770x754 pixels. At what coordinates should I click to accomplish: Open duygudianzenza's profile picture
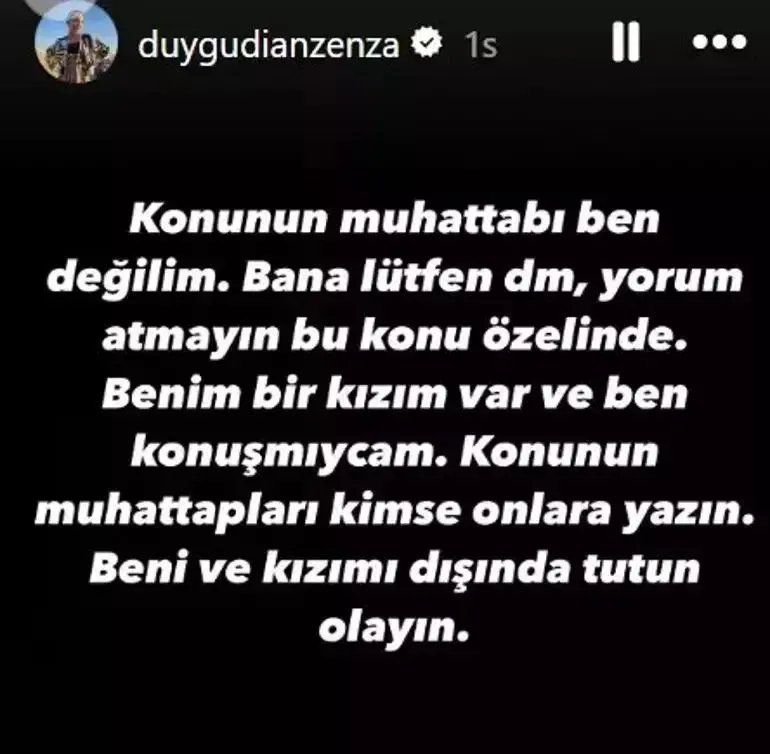pos(74,44)
